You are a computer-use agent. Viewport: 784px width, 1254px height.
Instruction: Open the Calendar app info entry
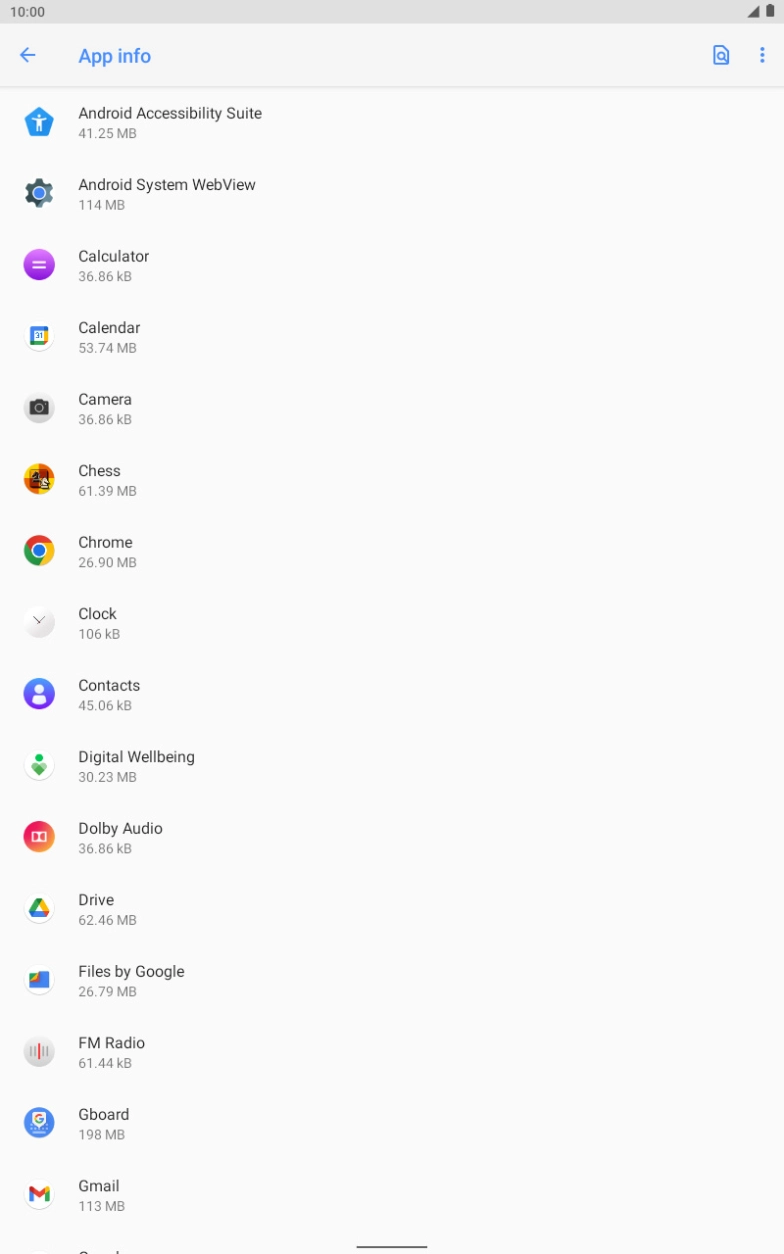(200, 336)
